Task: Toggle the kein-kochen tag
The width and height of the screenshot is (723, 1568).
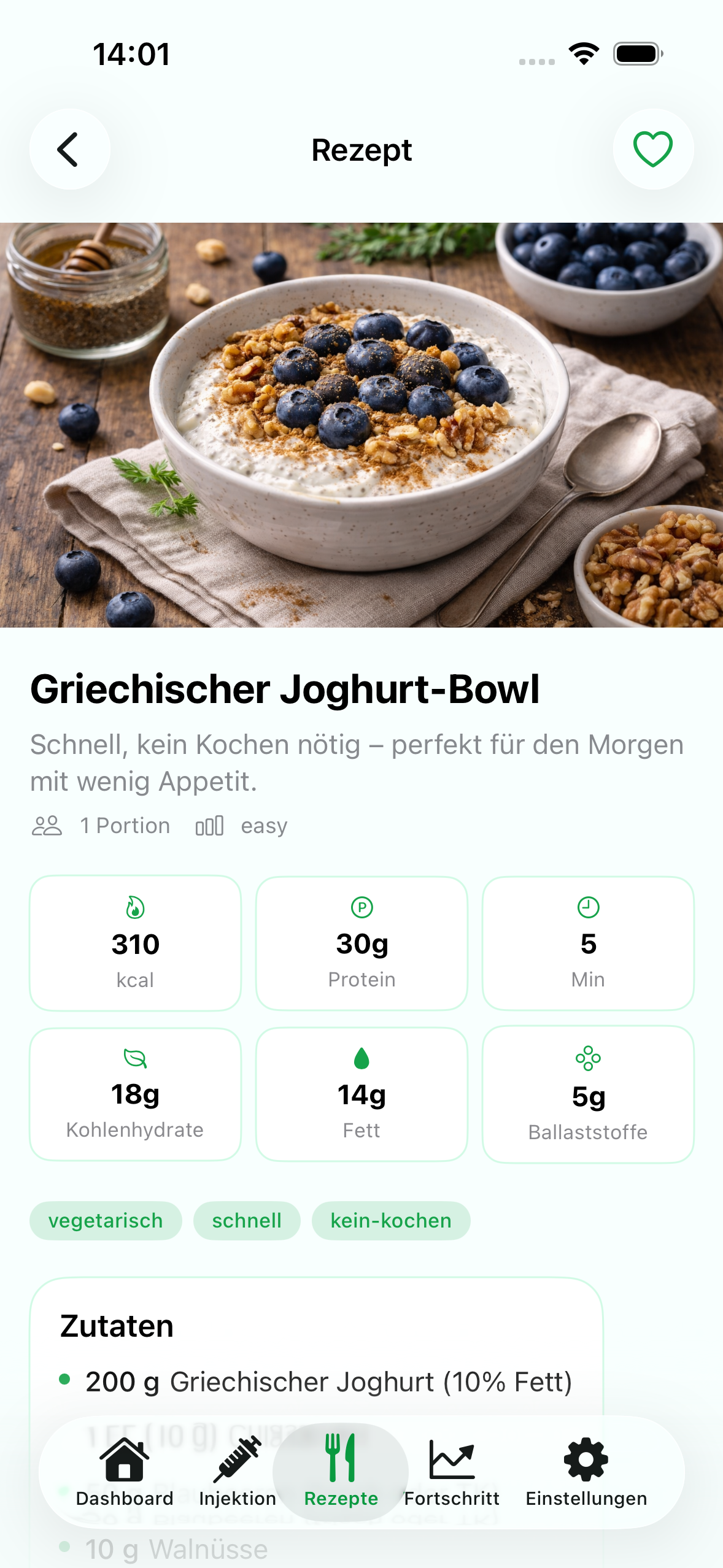Action: pyautogui.click(x=391, y=1220)
